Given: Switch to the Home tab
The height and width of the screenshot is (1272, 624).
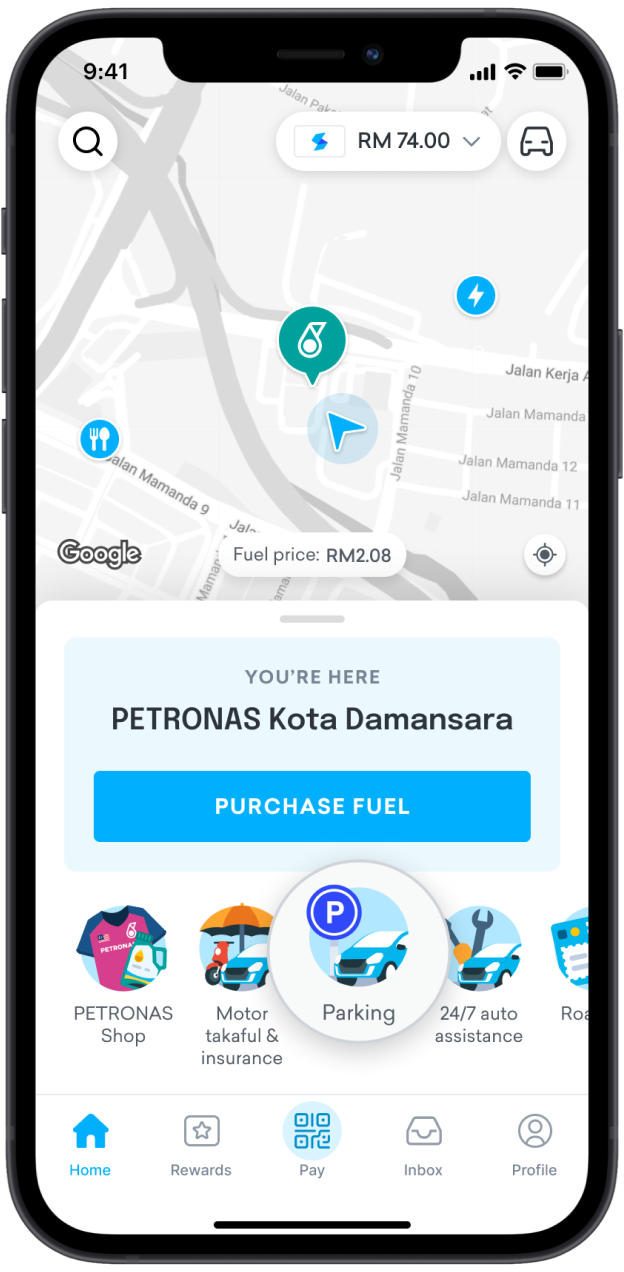Looking at the screenshot, I should click(x=90, y=1144).
